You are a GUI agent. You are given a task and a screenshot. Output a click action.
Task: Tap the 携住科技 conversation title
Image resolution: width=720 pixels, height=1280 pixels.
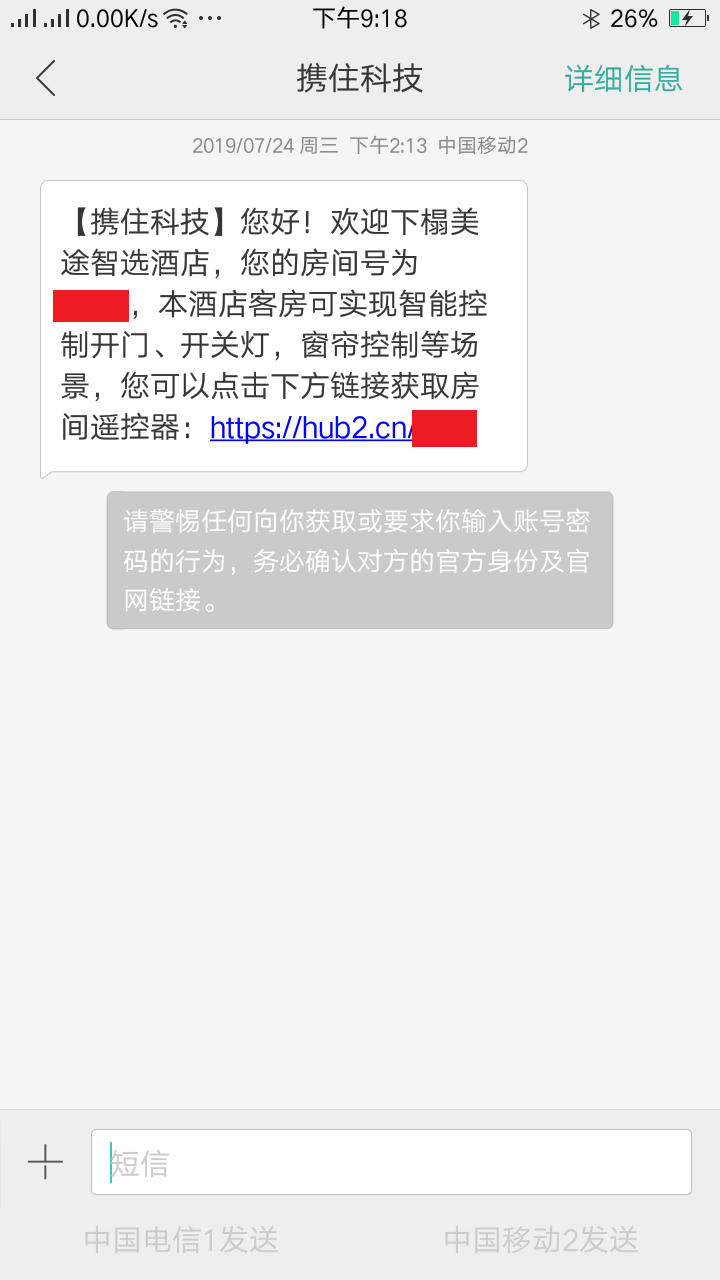point(360,78)
